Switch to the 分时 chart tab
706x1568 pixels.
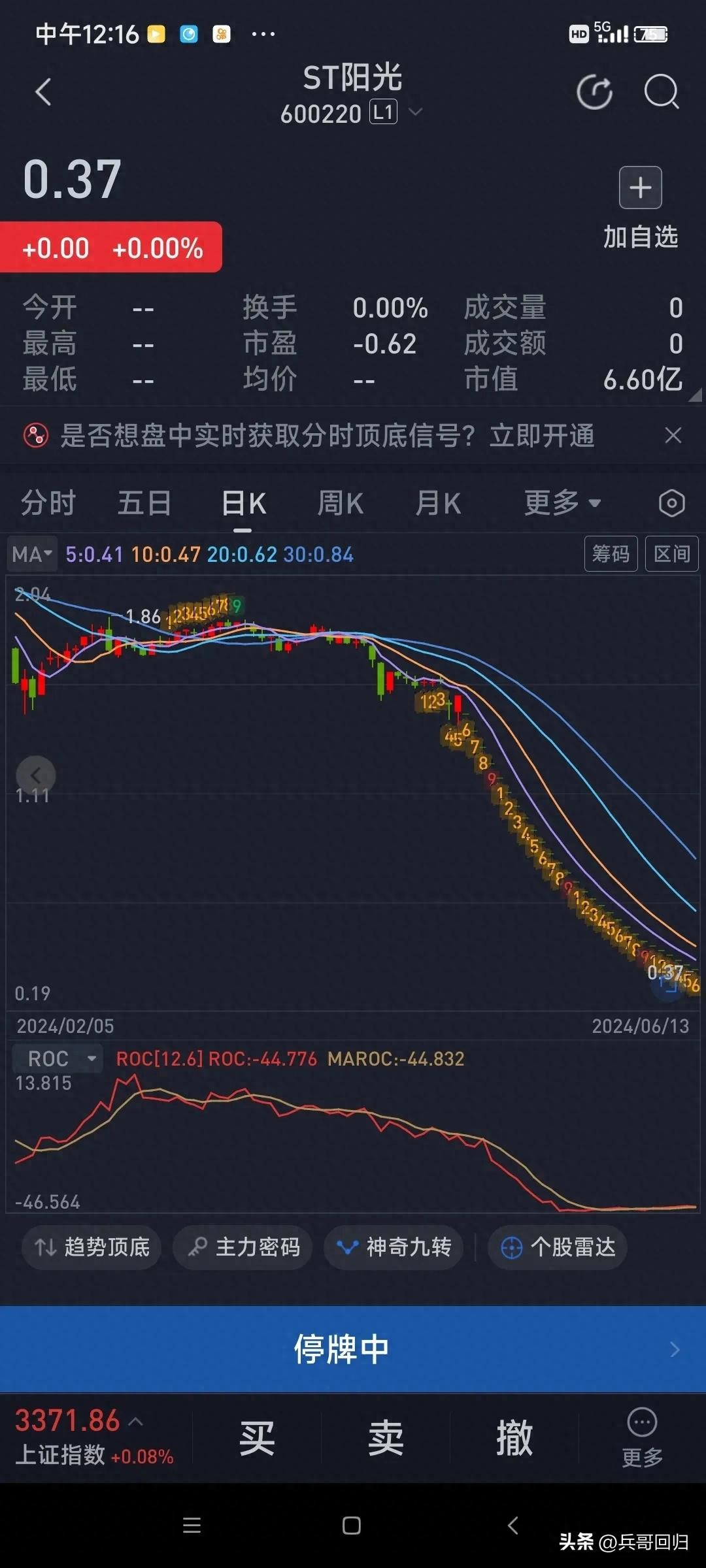48,503
